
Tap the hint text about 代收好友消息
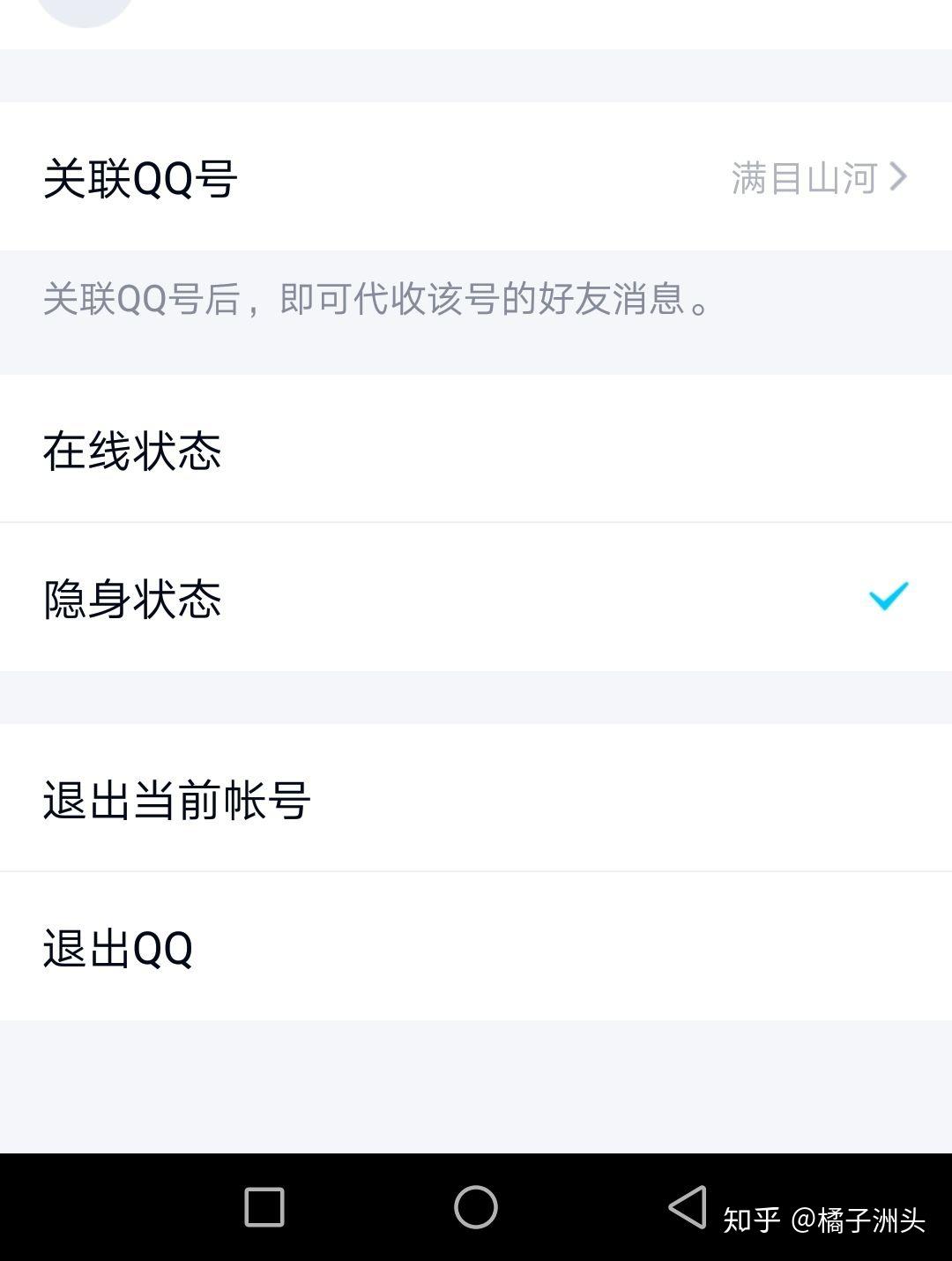[x=377, y=300]
